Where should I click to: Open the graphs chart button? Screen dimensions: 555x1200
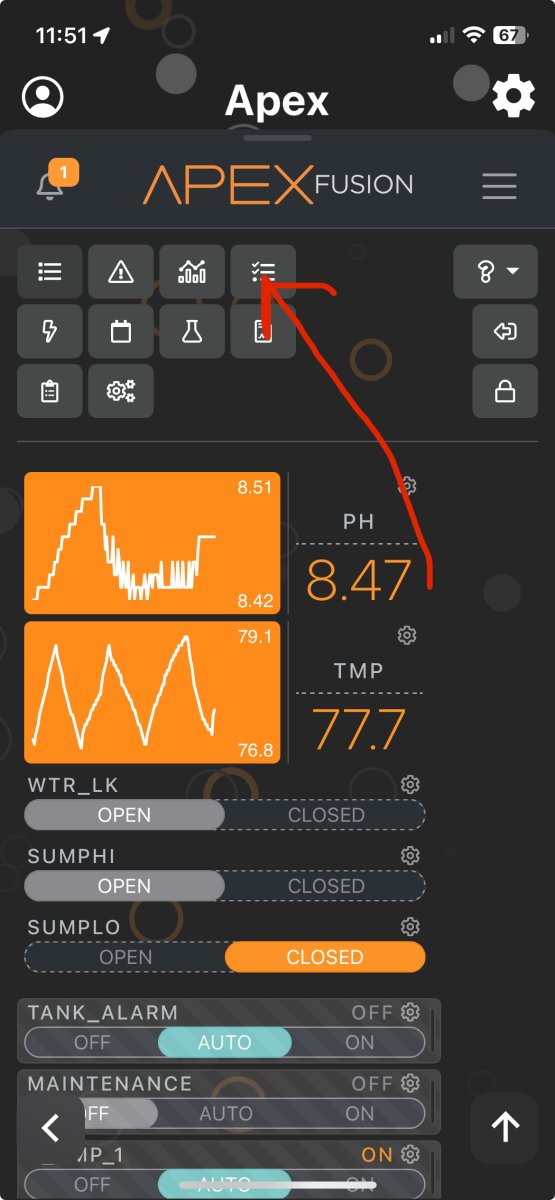pos(192,271)
